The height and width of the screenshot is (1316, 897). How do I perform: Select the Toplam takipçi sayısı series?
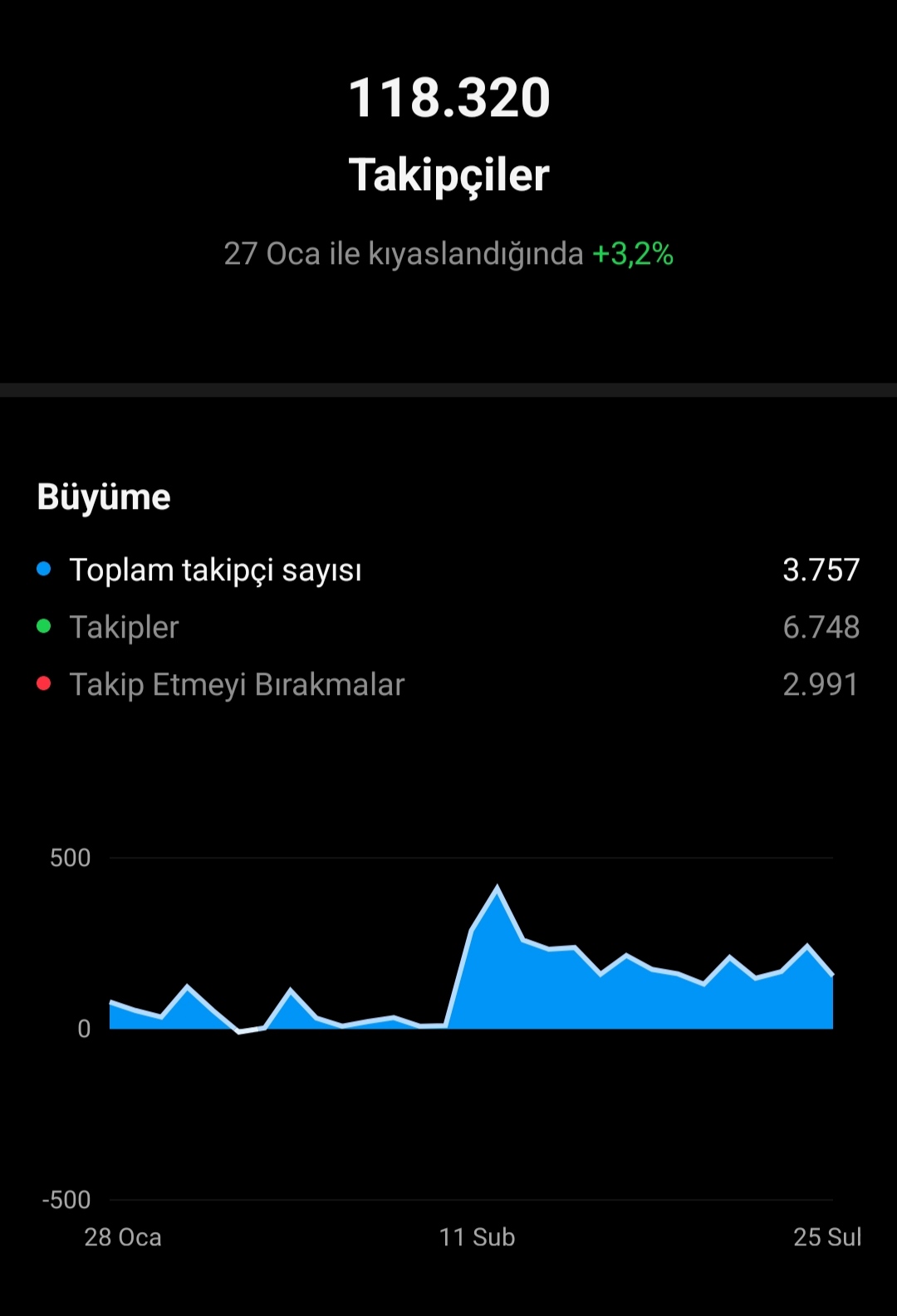click(x=448, y=570)
